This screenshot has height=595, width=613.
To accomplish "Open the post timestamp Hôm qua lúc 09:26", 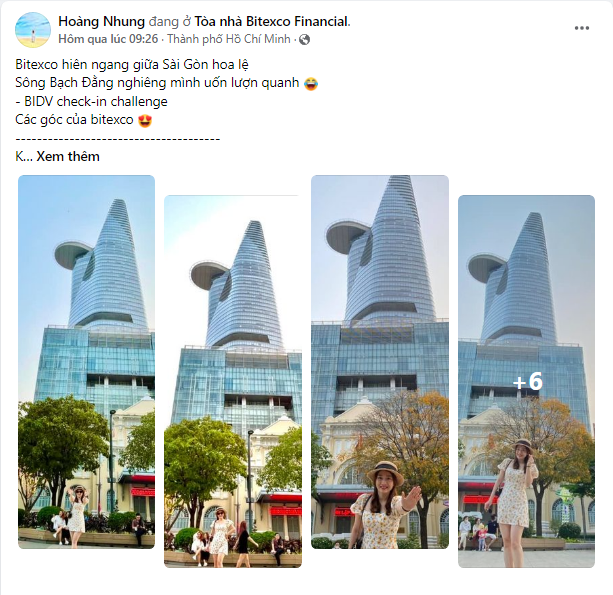I will [x=108, y=39].
